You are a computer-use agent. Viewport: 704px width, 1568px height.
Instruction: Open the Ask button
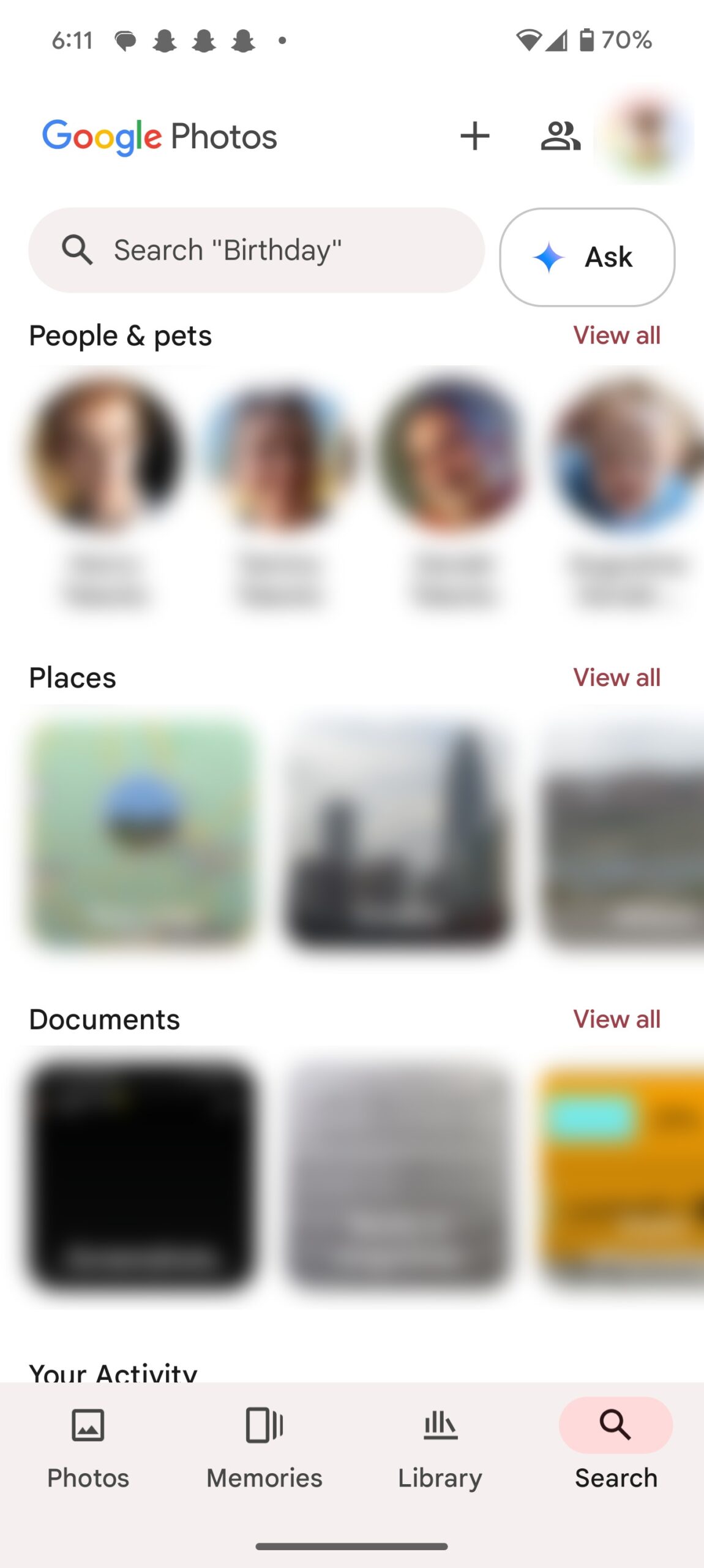(x=587, y=257)
